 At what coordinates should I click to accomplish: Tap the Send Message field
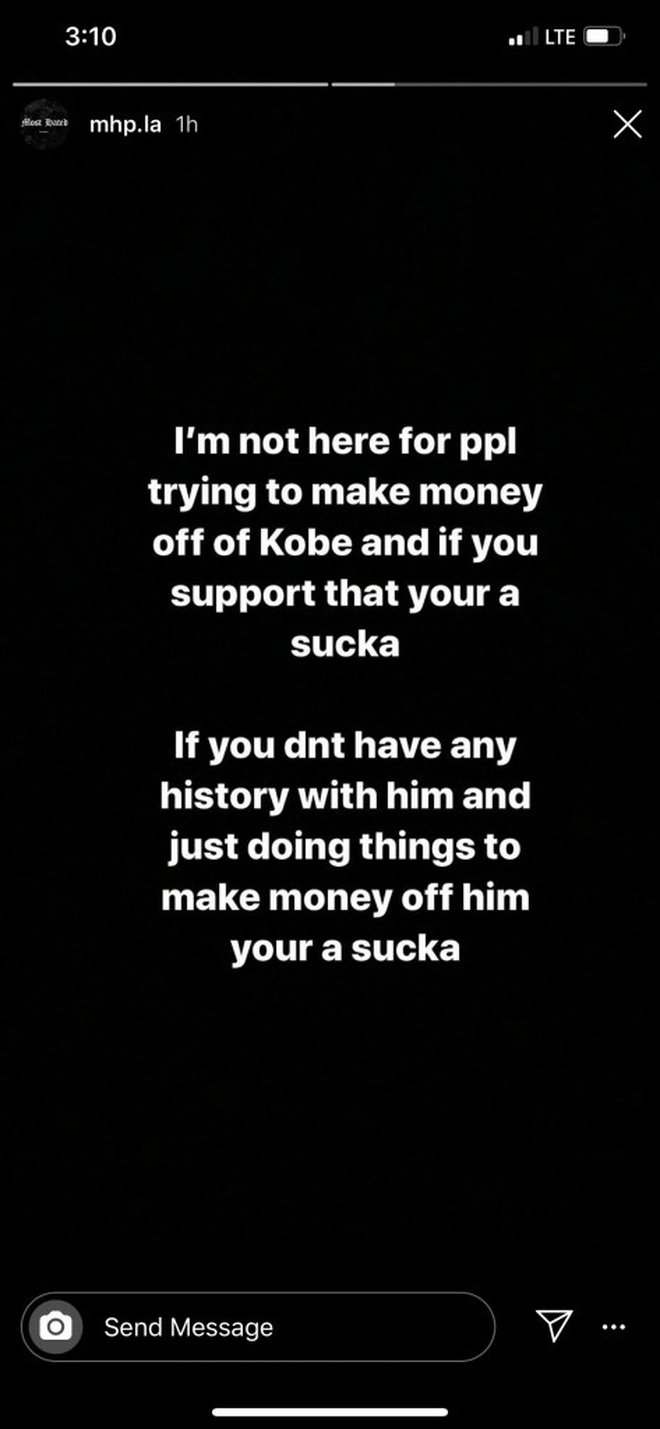tap(258, 1327)
